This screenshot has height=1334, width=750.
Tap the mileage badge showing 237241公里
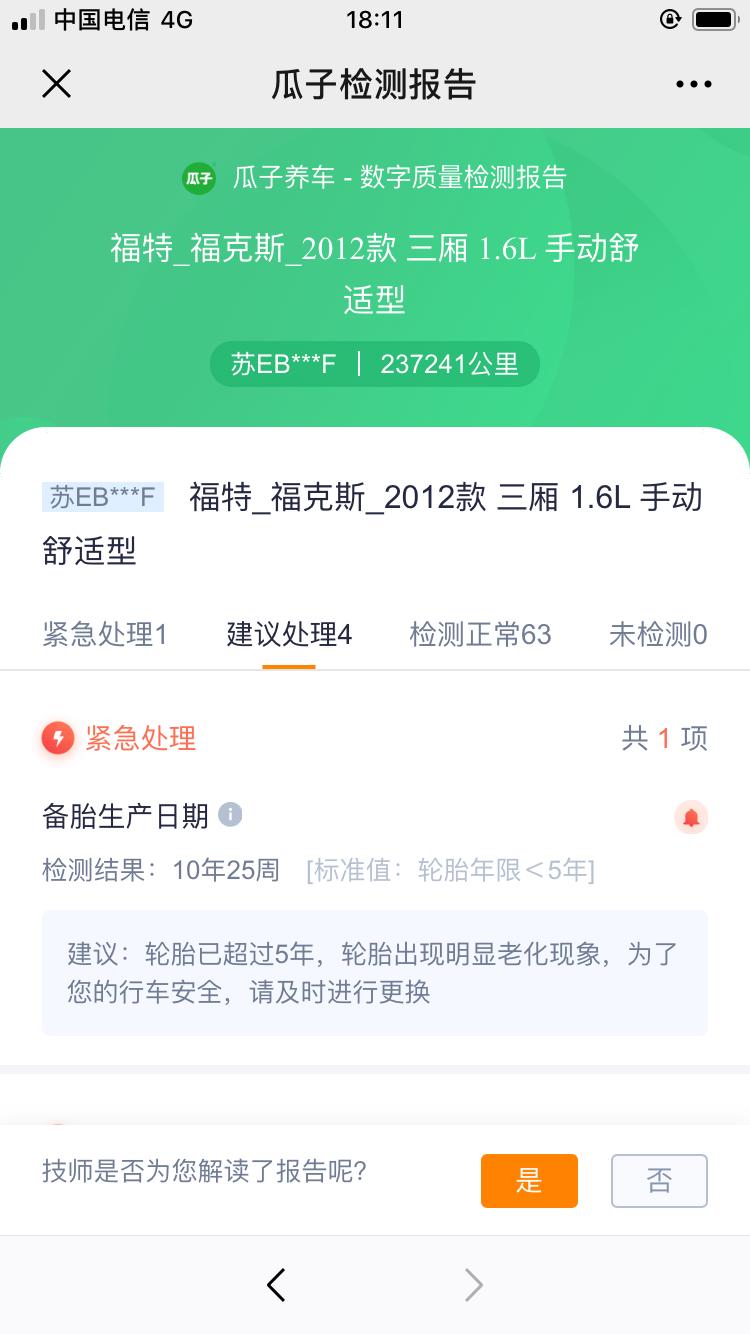click(450, 363)
